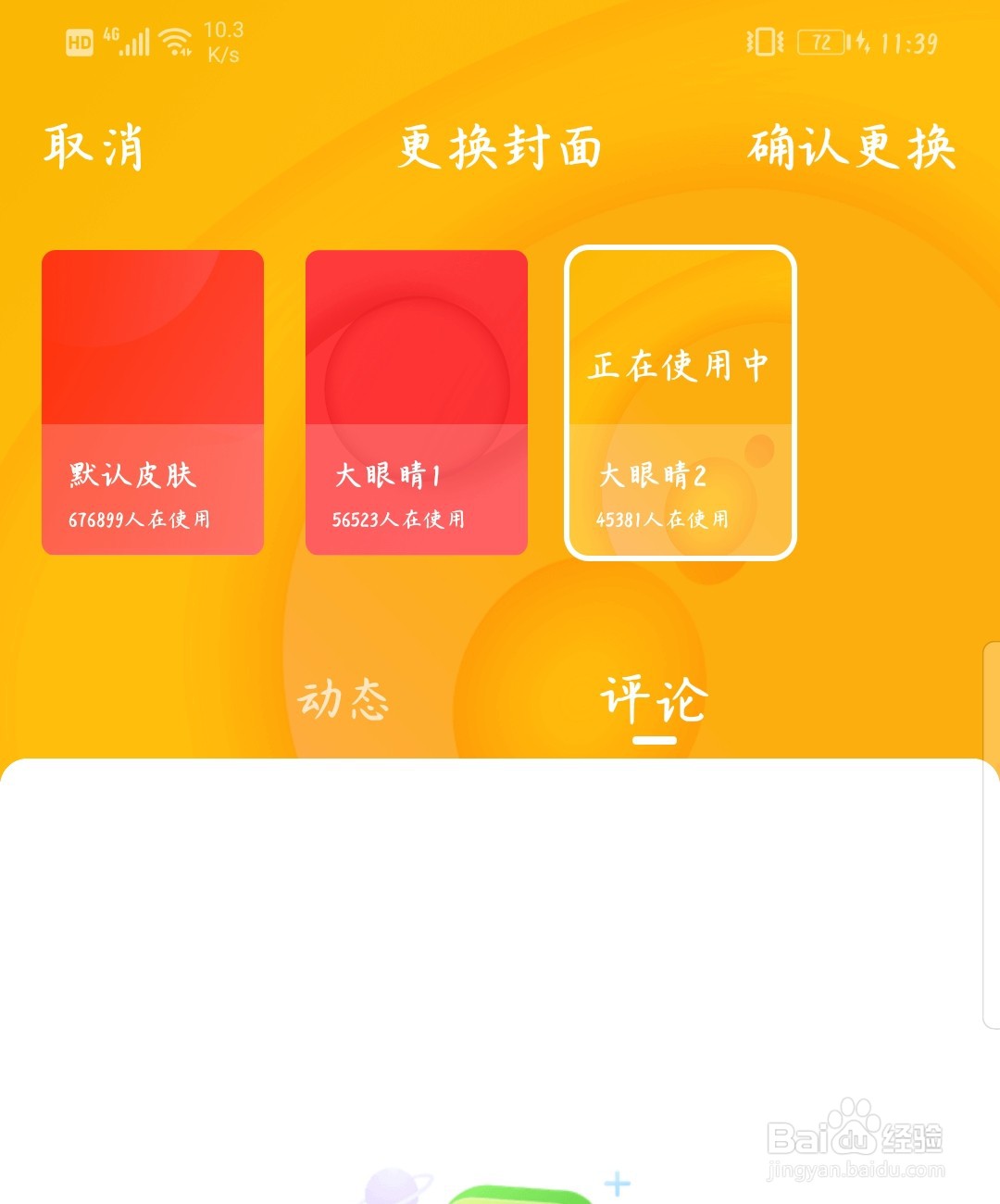Tap the network speed indicator showing 10.3 K/s

click(x=225, y=40)
